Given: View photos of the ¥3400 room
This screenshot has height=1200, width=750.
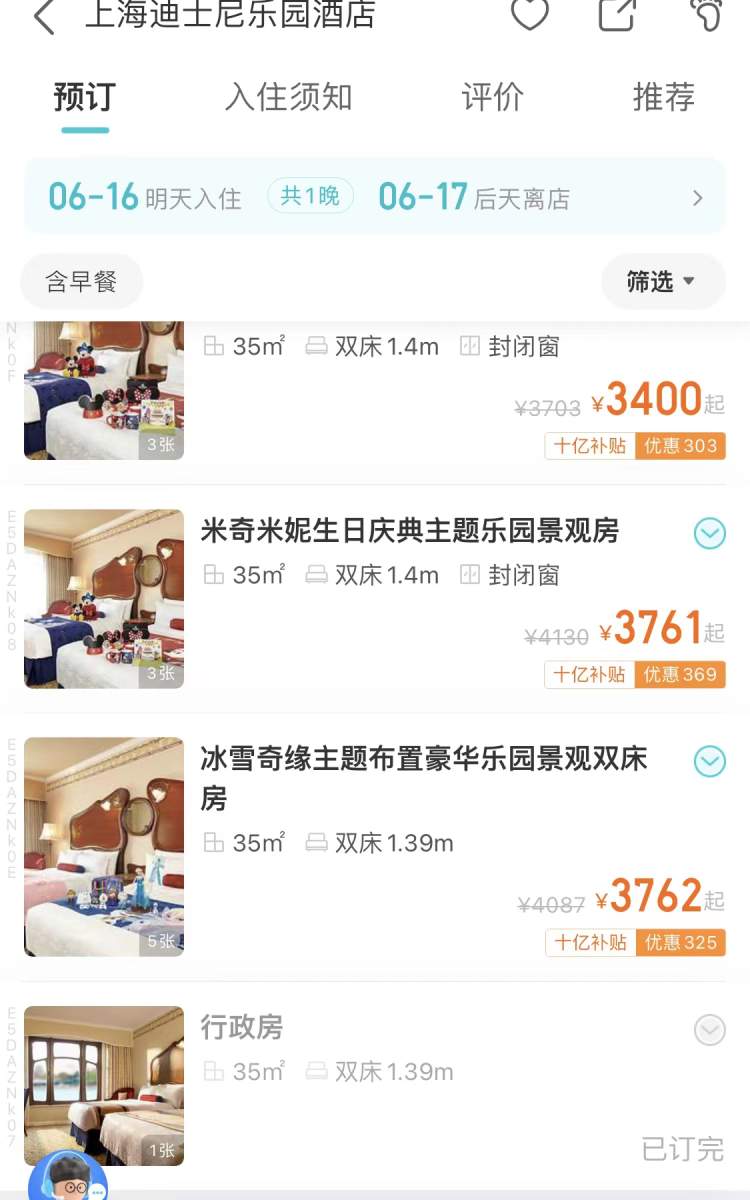Looking at the screenshot, I should 104,390.
